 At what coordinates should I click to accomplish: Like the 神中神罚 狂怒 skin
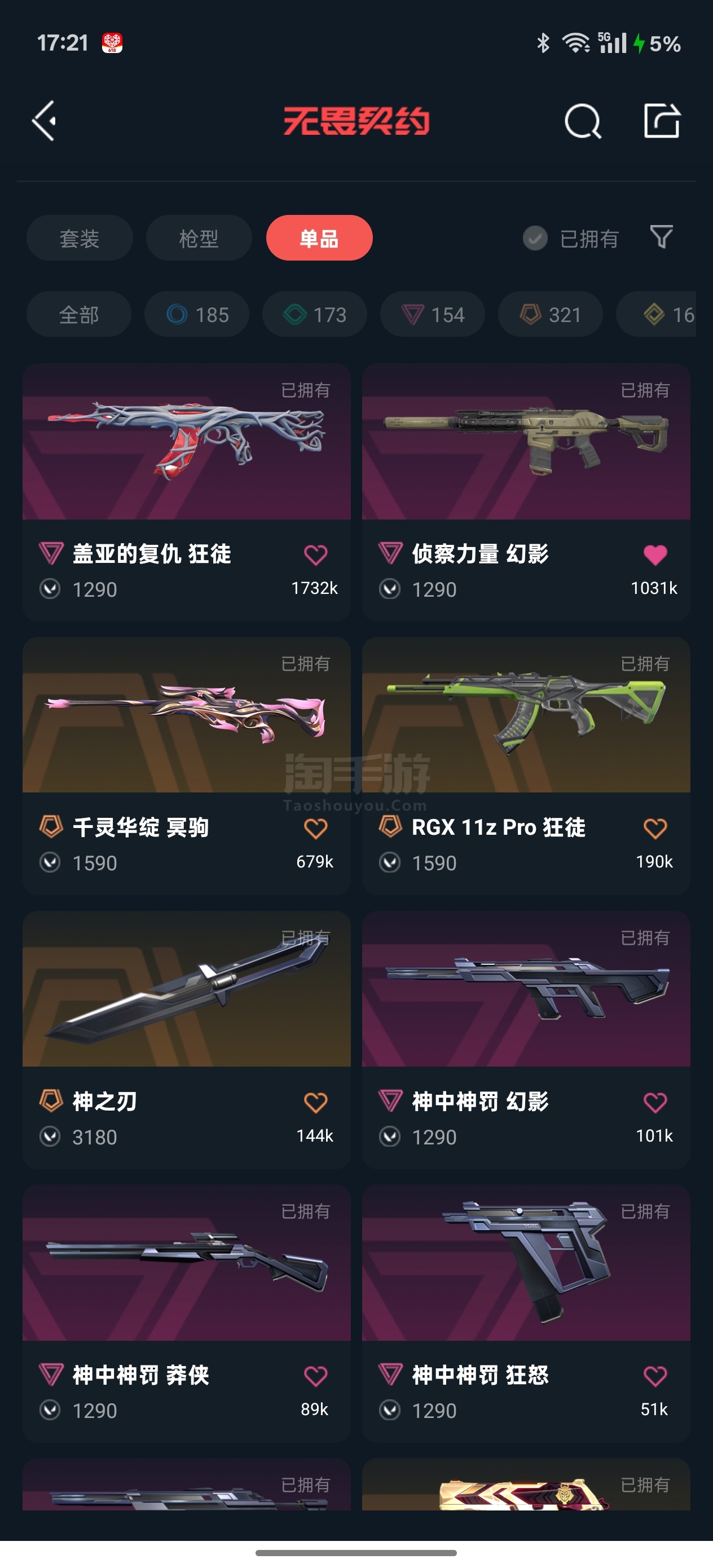pyautogui.click(x=655, y=1376)
